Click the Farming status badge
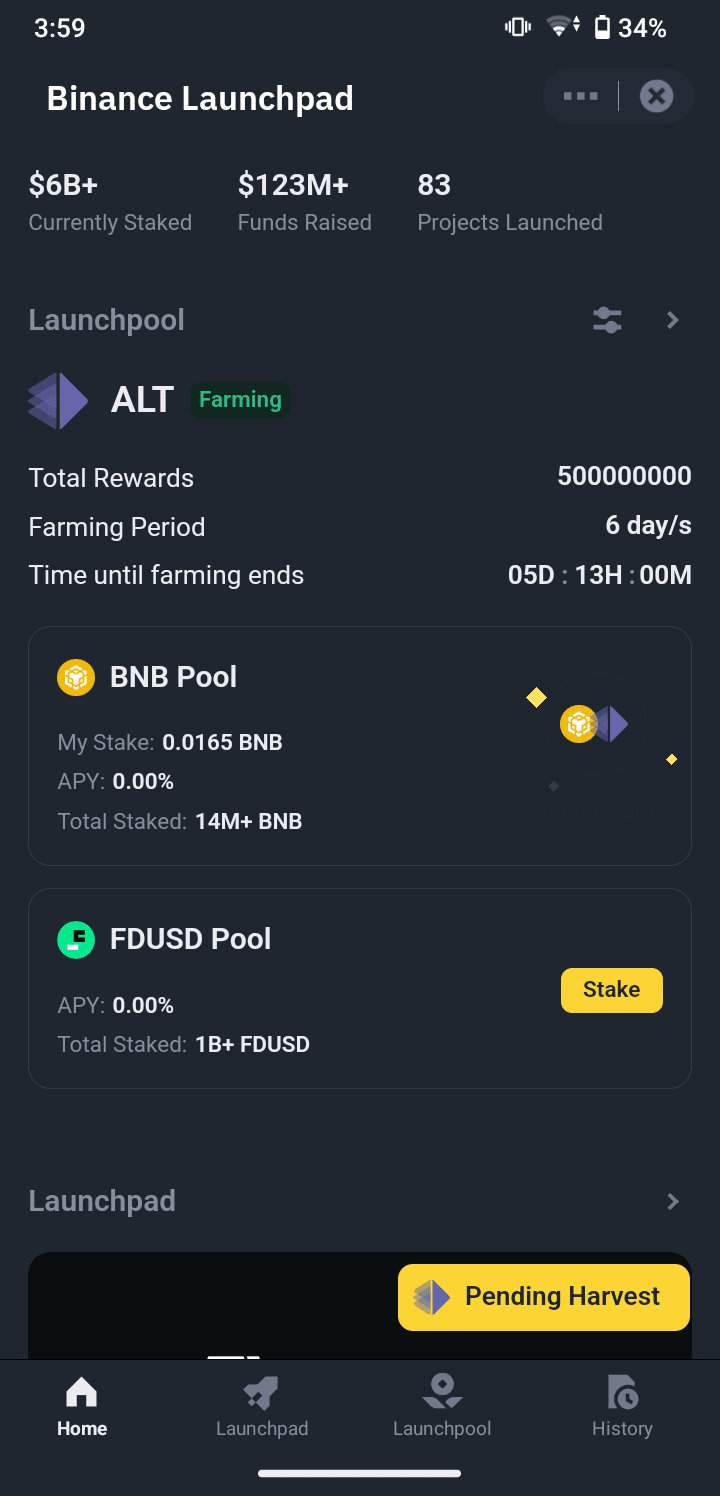Screen dimensions: 720x1496 pos(239,399)
